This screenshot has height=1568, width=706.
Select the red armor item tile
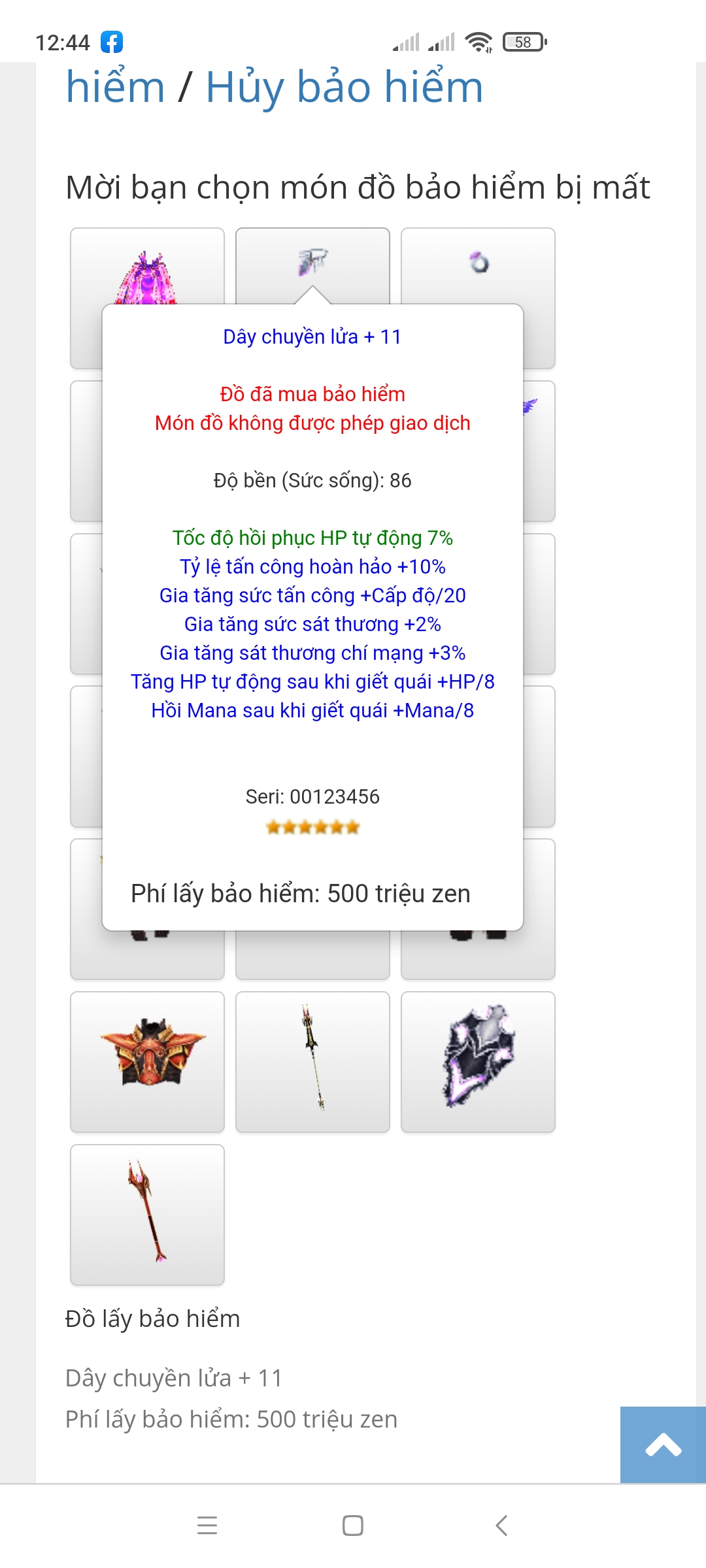point(147,1061)
